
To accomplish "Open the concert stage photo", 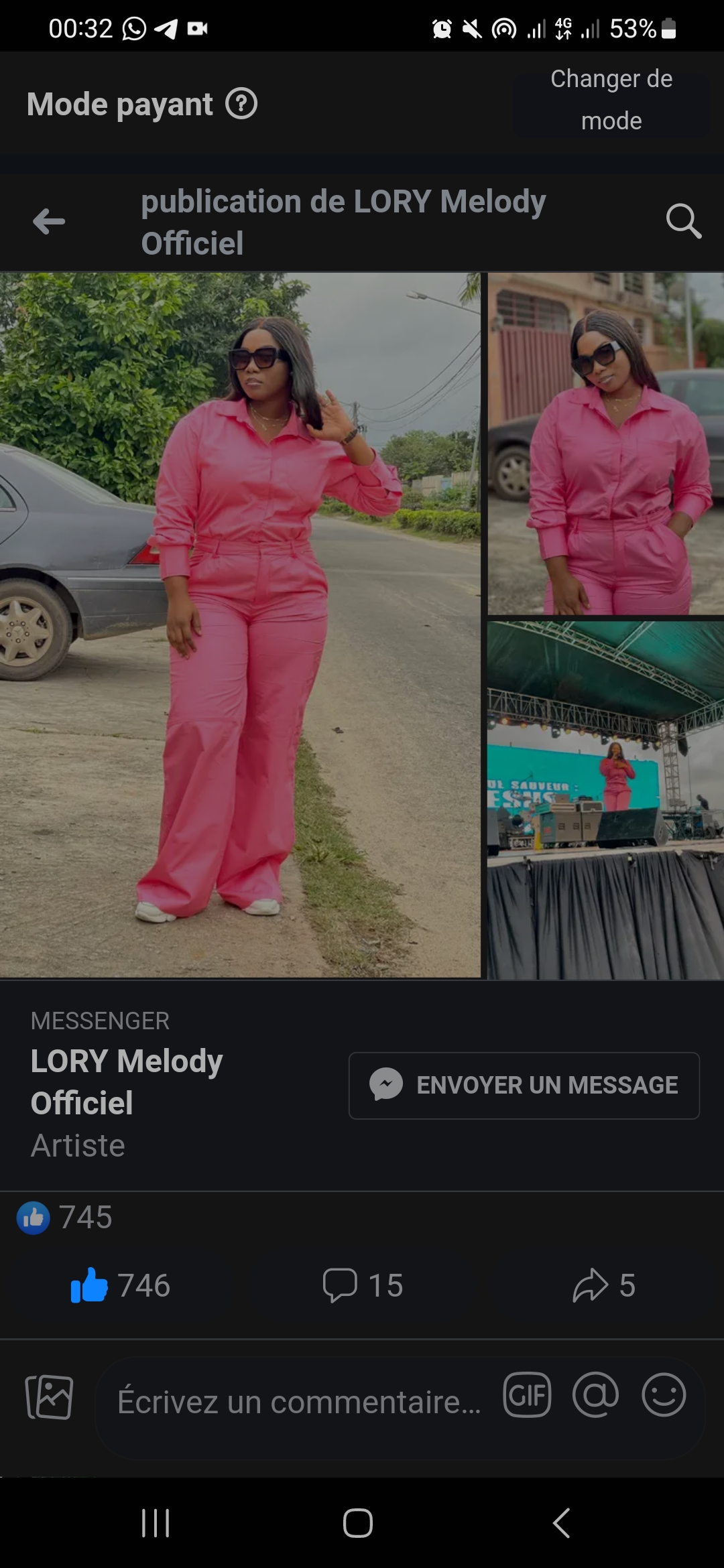I will point(605,799).
